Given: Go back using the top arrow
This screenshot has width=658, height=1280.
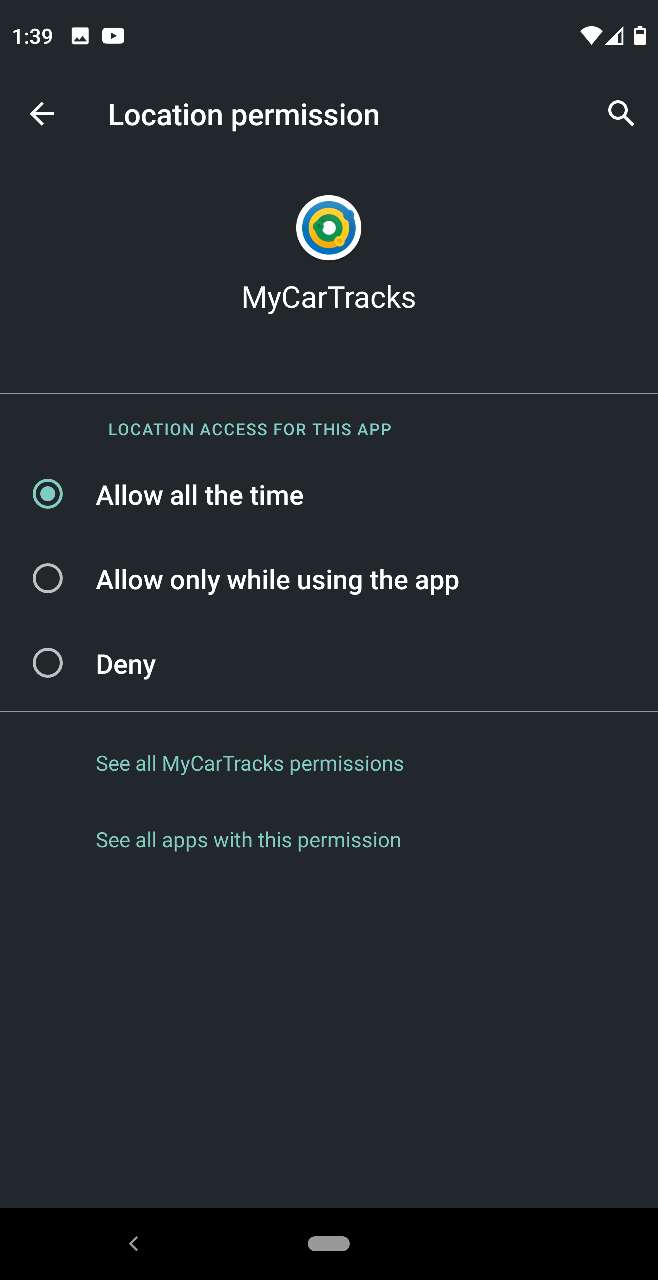Looking at the screenshot, I should tap(42, 114).
